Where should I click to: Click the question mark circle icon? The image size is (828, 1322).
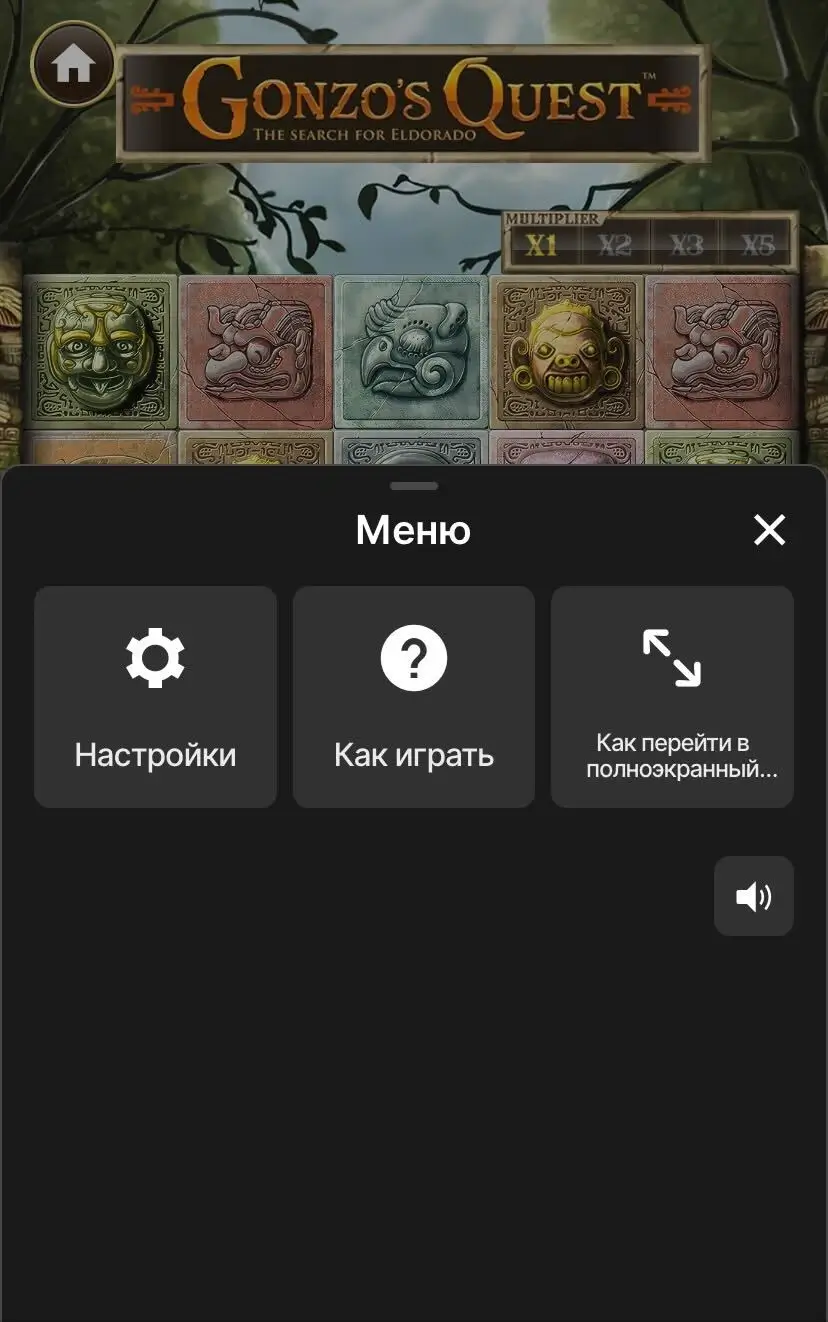413,656
